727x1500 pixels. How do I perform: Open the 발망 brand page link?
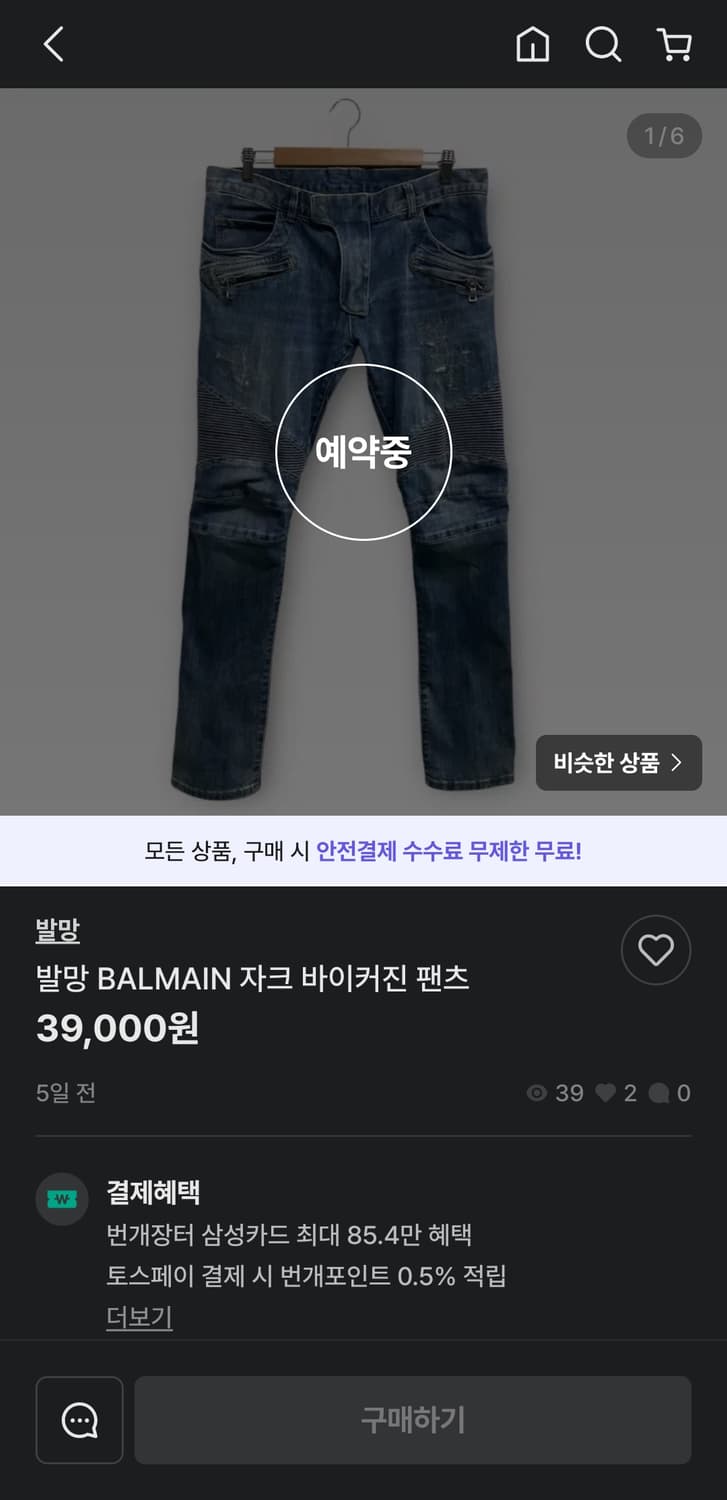(55, 930)
